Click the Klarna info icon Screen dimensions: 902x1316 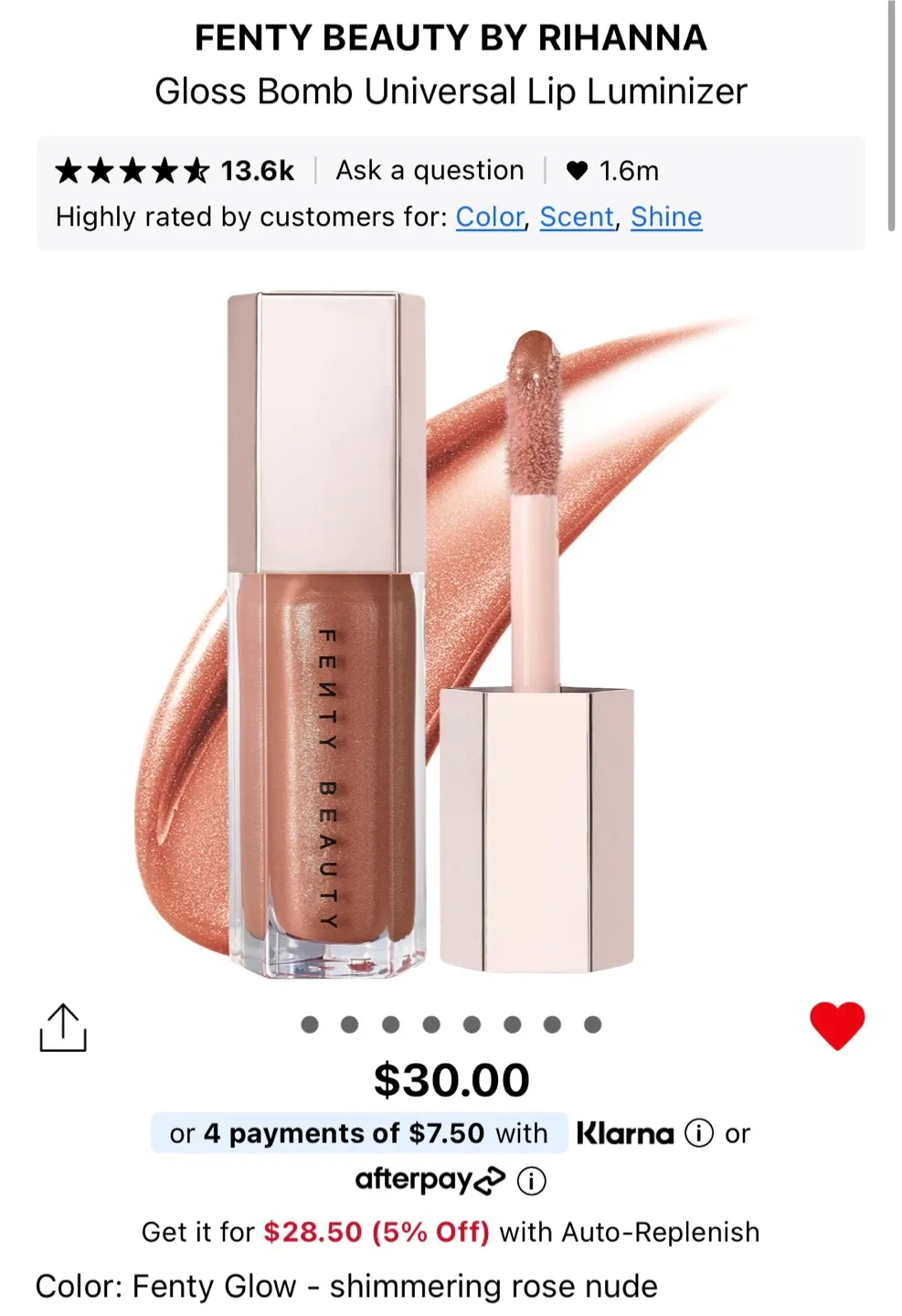(x=698, y=1132)
